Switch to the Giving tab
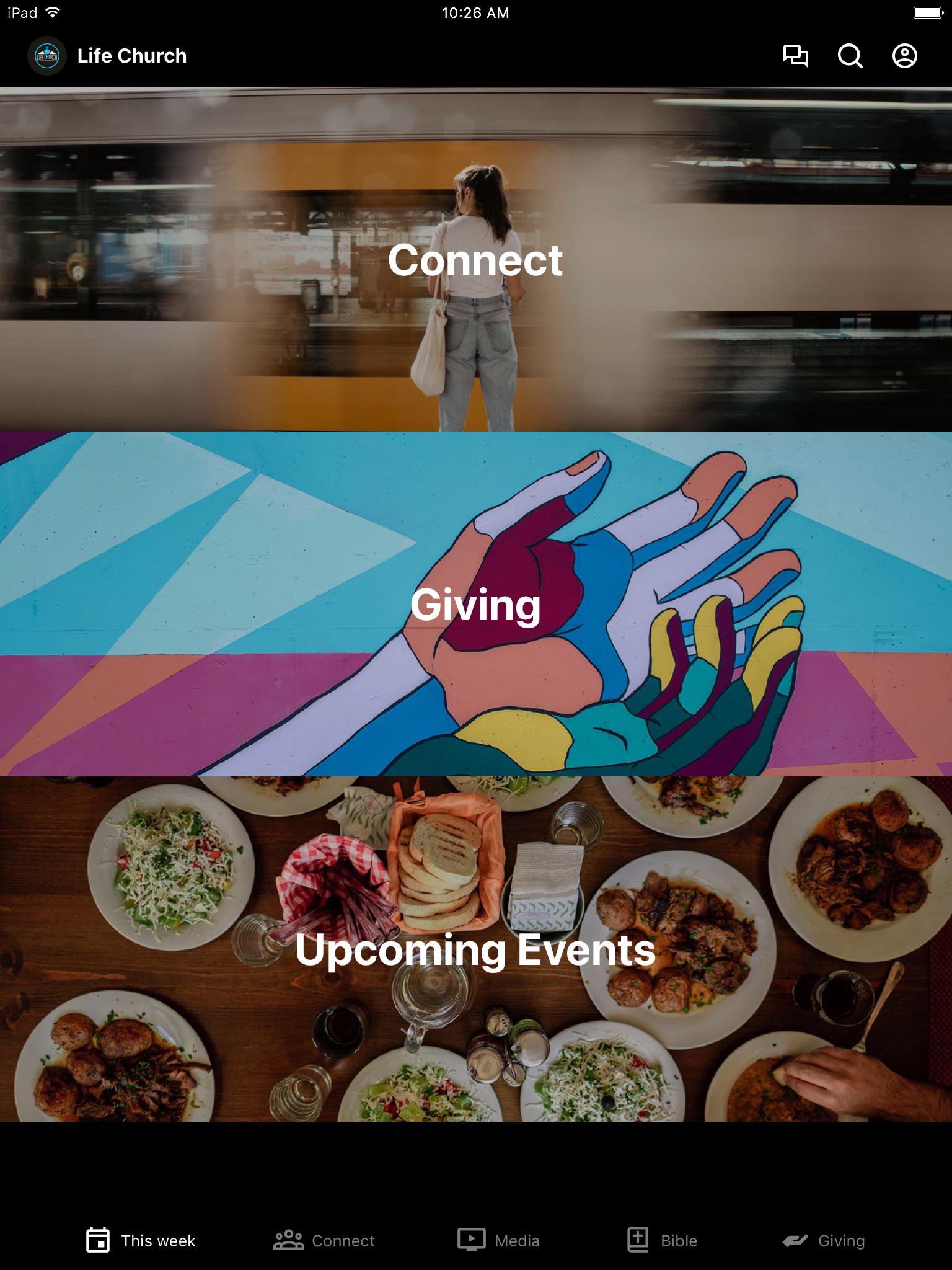Screen dimensions: 952x1270 (823, 1240)
